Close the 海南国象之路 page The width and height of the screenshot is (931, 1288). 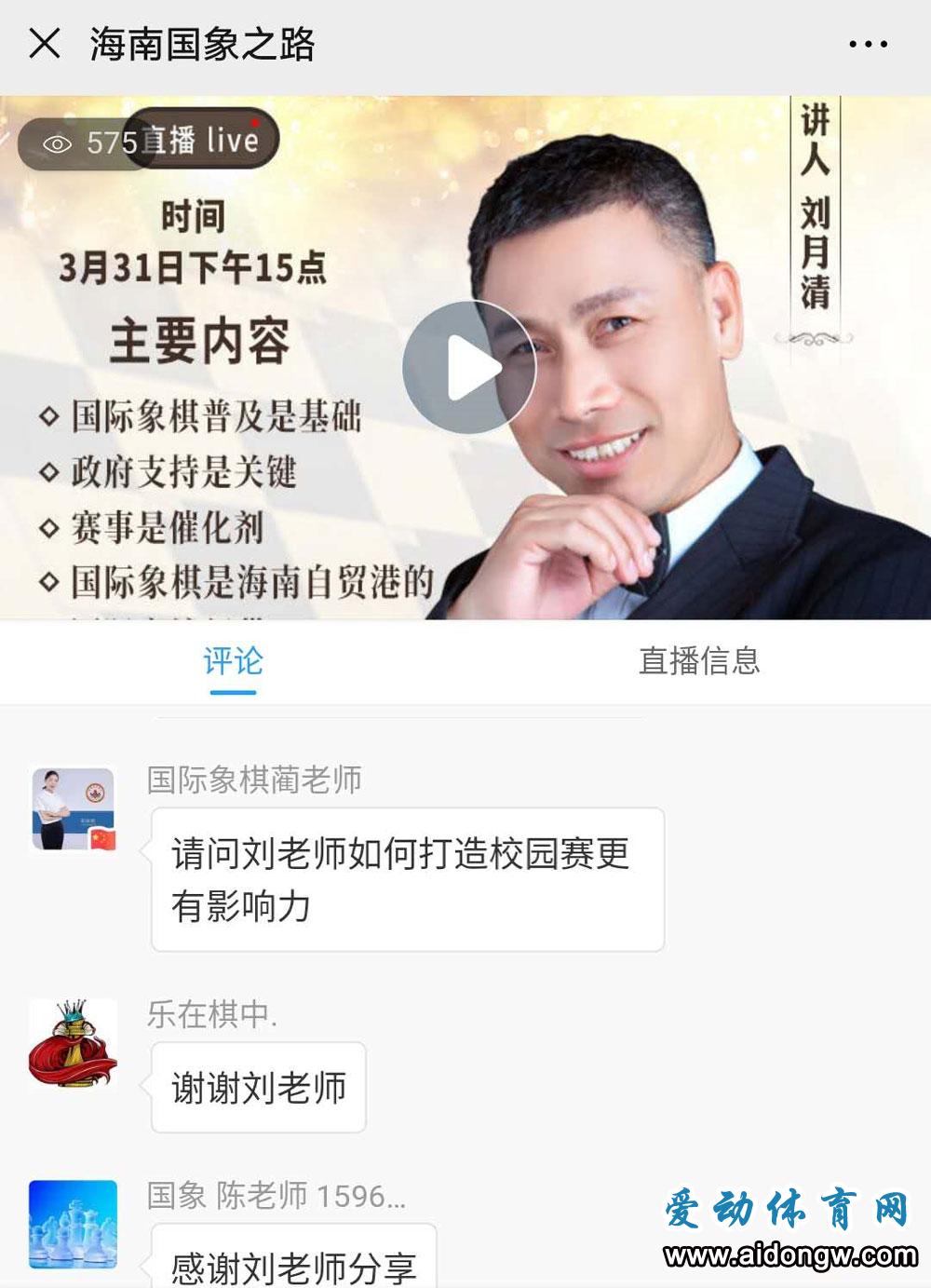tap(45, 44)
